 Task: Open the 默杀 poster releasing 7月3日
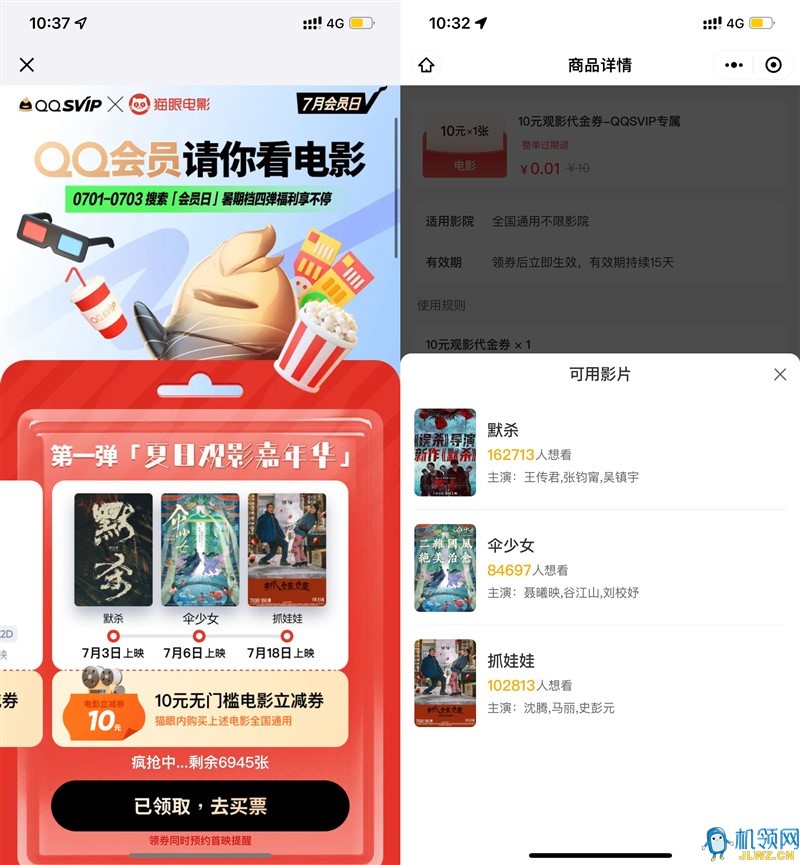[113, 550]
